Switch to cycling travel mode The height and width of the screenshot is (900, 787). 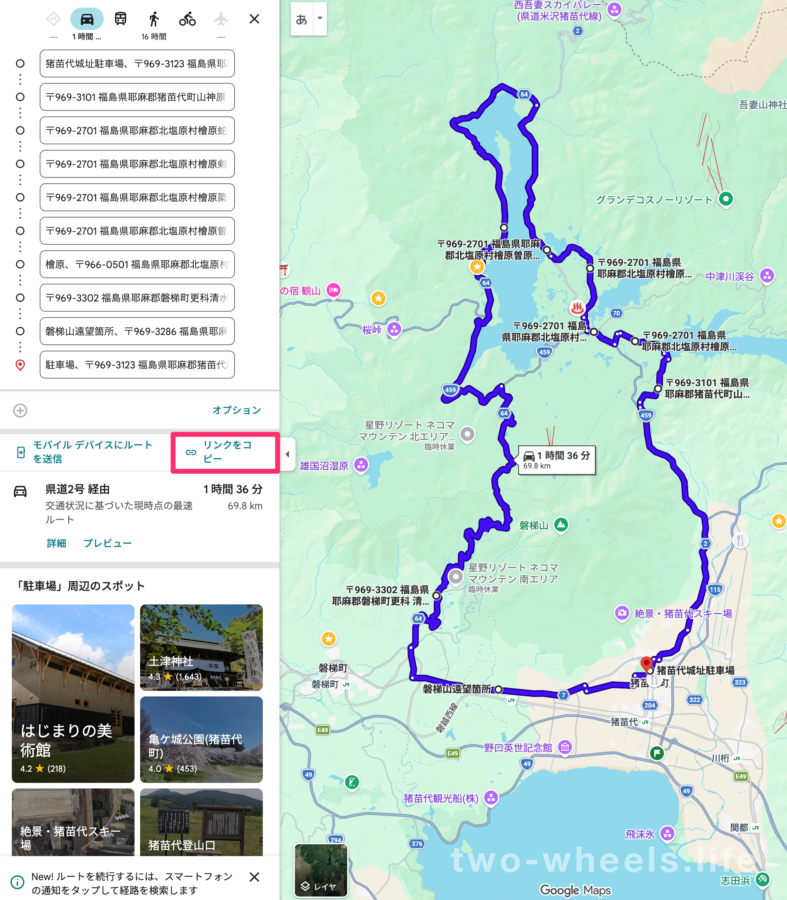pos(187,19)
